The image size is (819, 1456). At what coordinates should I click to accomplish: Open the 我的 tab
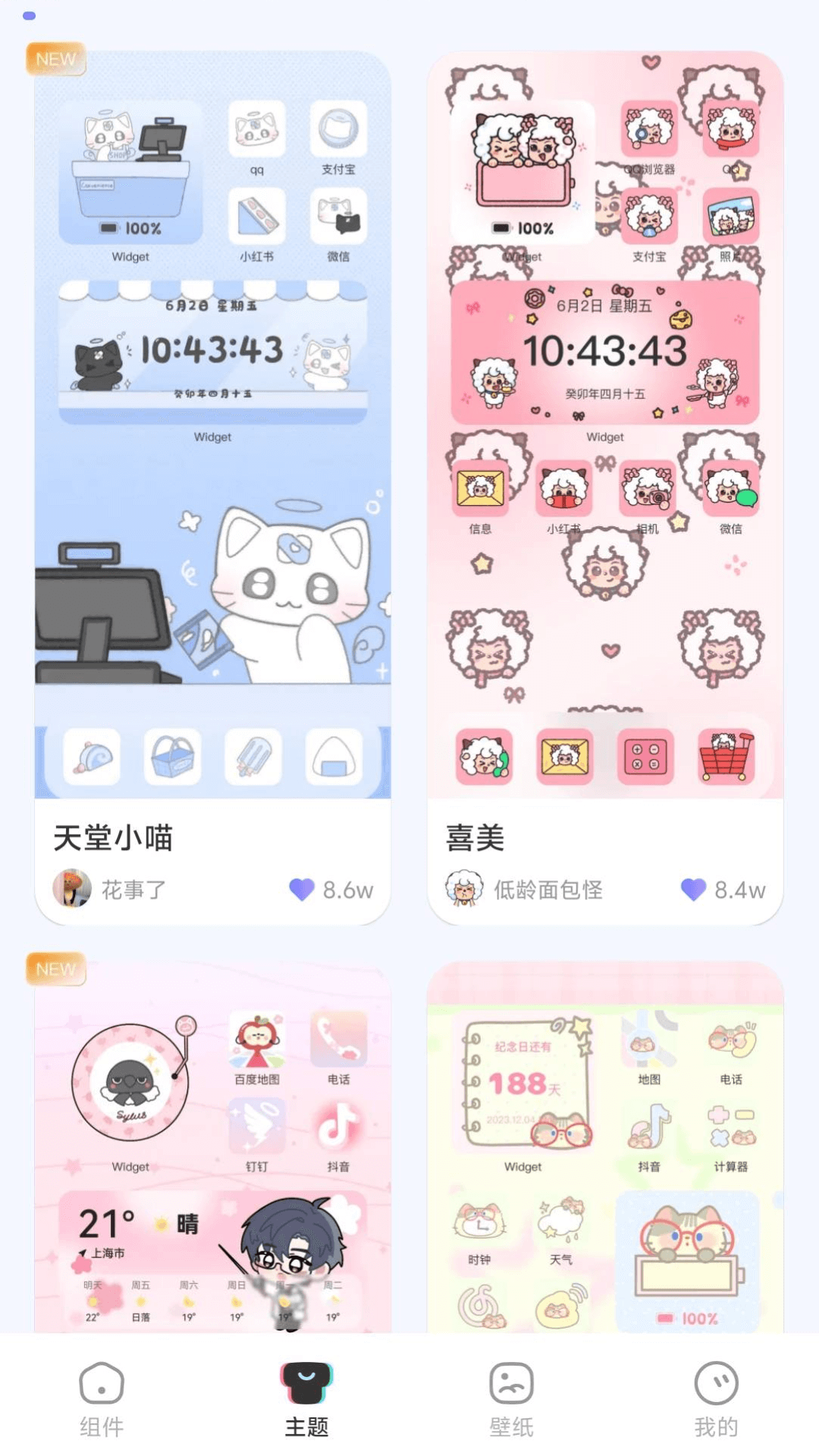pyautogui.click(x=716, y=1400)
